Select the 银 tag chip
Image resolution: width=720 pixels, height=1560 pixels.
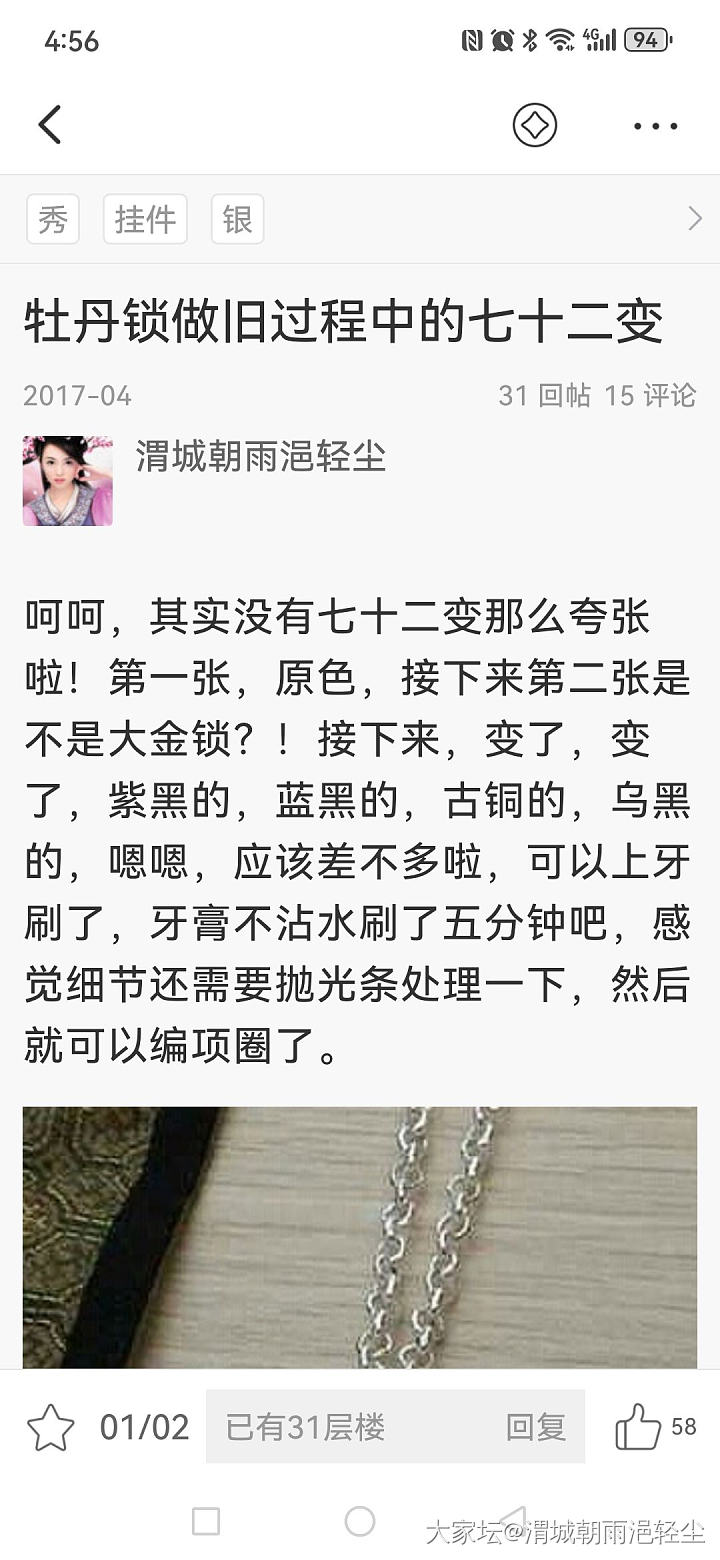237,219
